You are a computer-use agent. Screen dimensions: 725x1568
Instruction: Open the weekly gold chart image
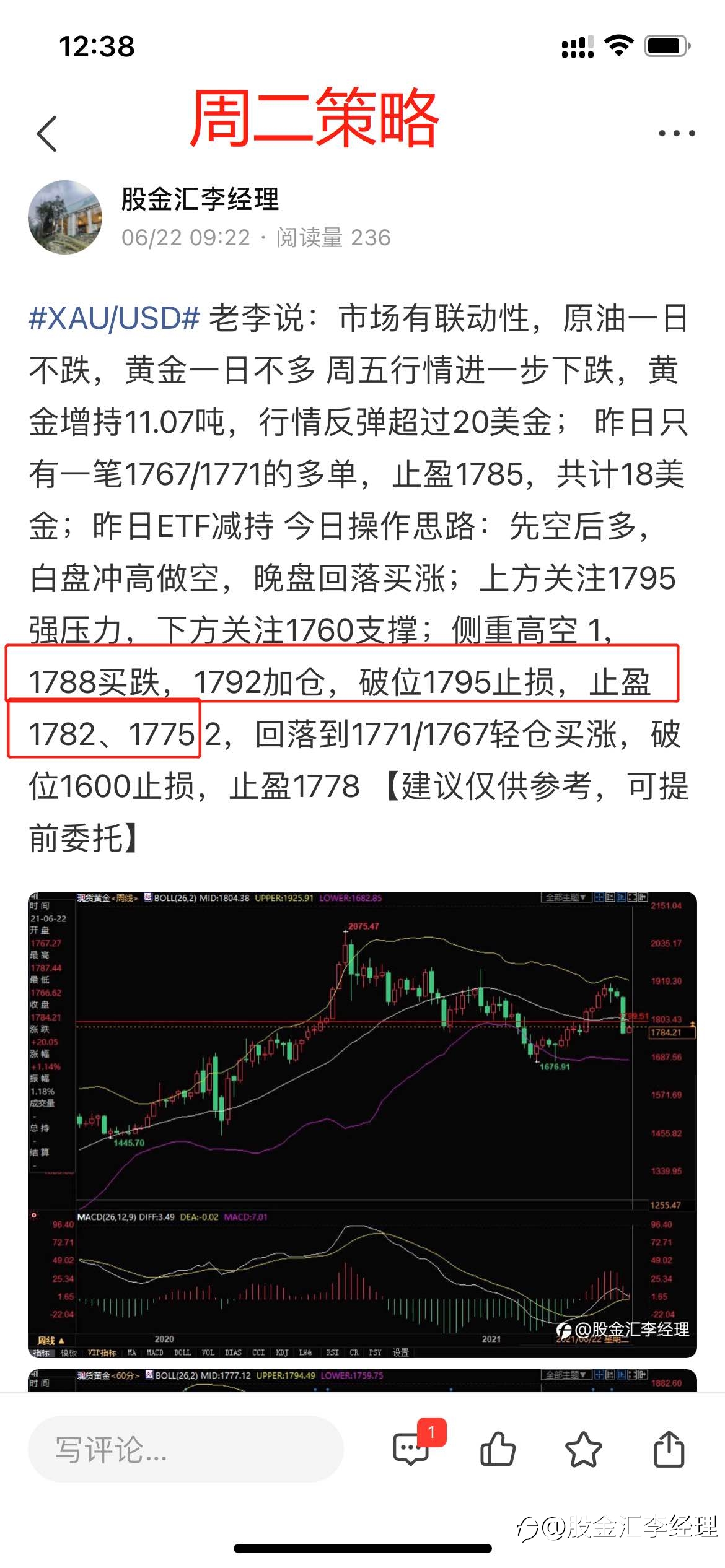tap(362, 1125)
